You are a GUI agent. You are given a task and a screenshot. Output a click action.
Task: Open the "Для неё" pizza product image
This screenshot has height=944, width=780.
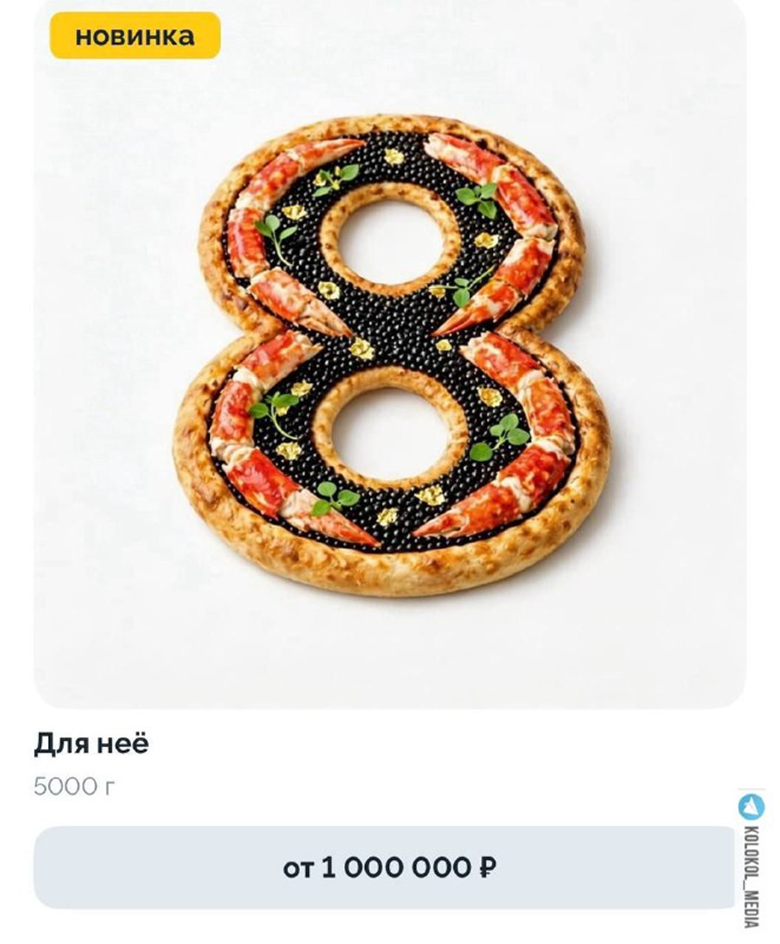[390, 355]
